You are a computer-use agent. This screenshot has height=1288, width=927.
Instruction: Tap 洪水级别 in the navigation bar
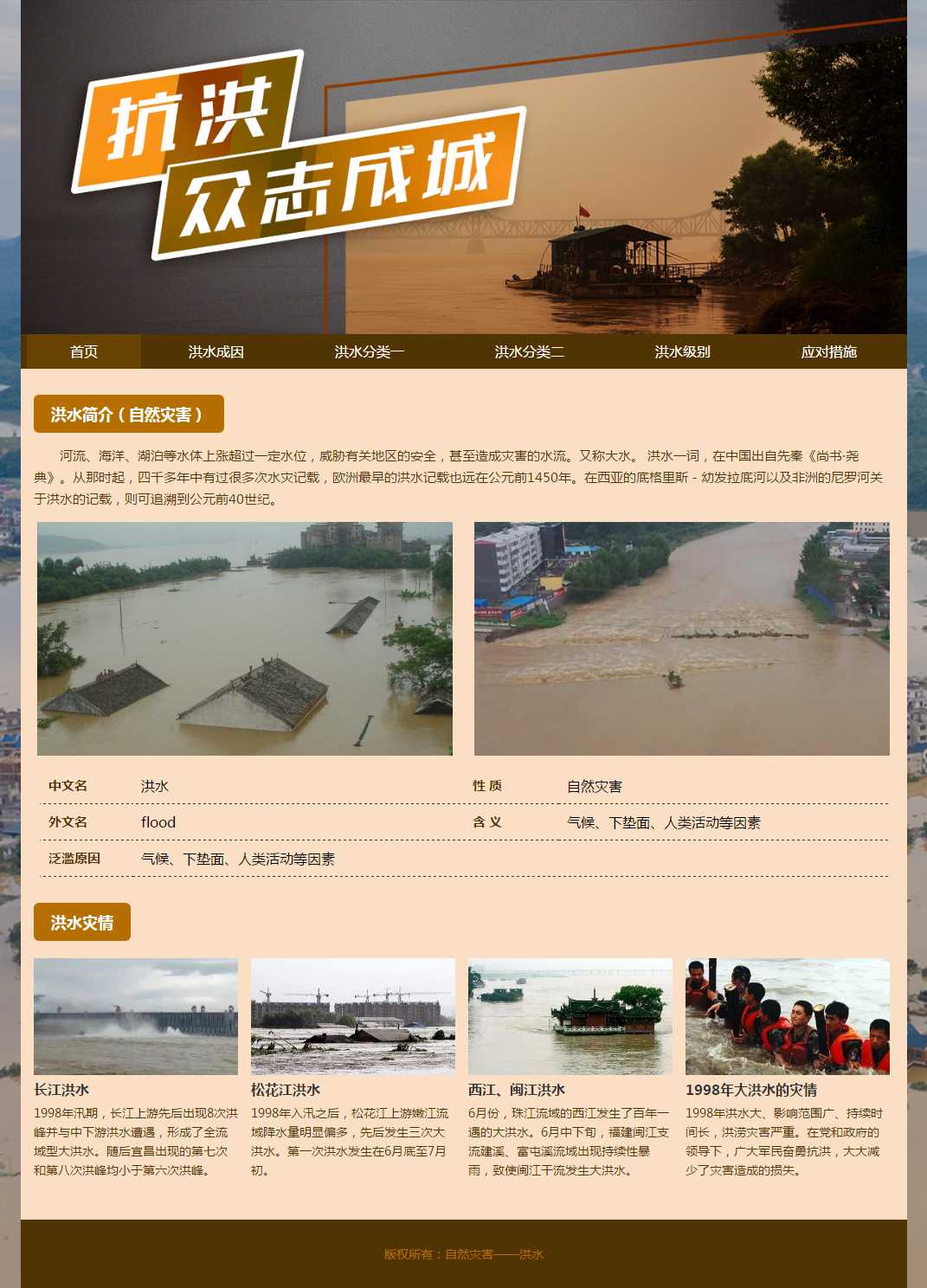[682, 351]
